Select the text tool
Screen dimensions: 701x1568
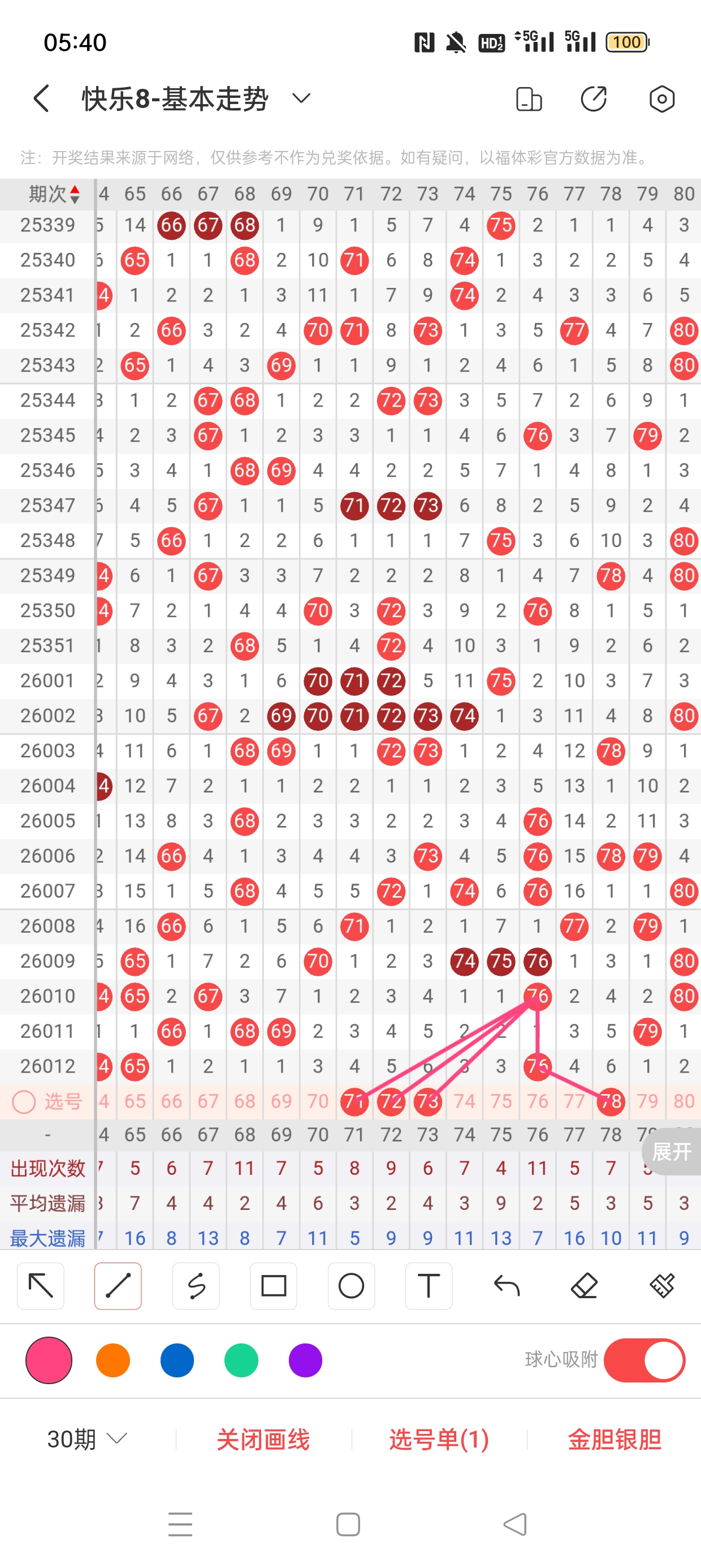429,1286
